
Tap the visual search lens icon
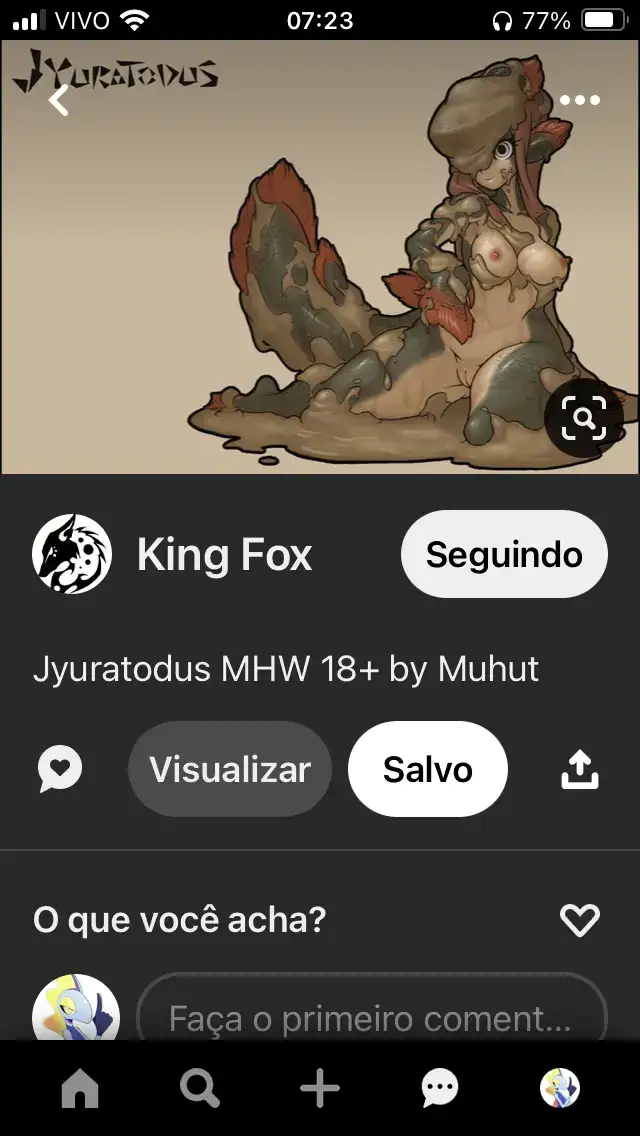pyautogui.click(x=584, y=418)
